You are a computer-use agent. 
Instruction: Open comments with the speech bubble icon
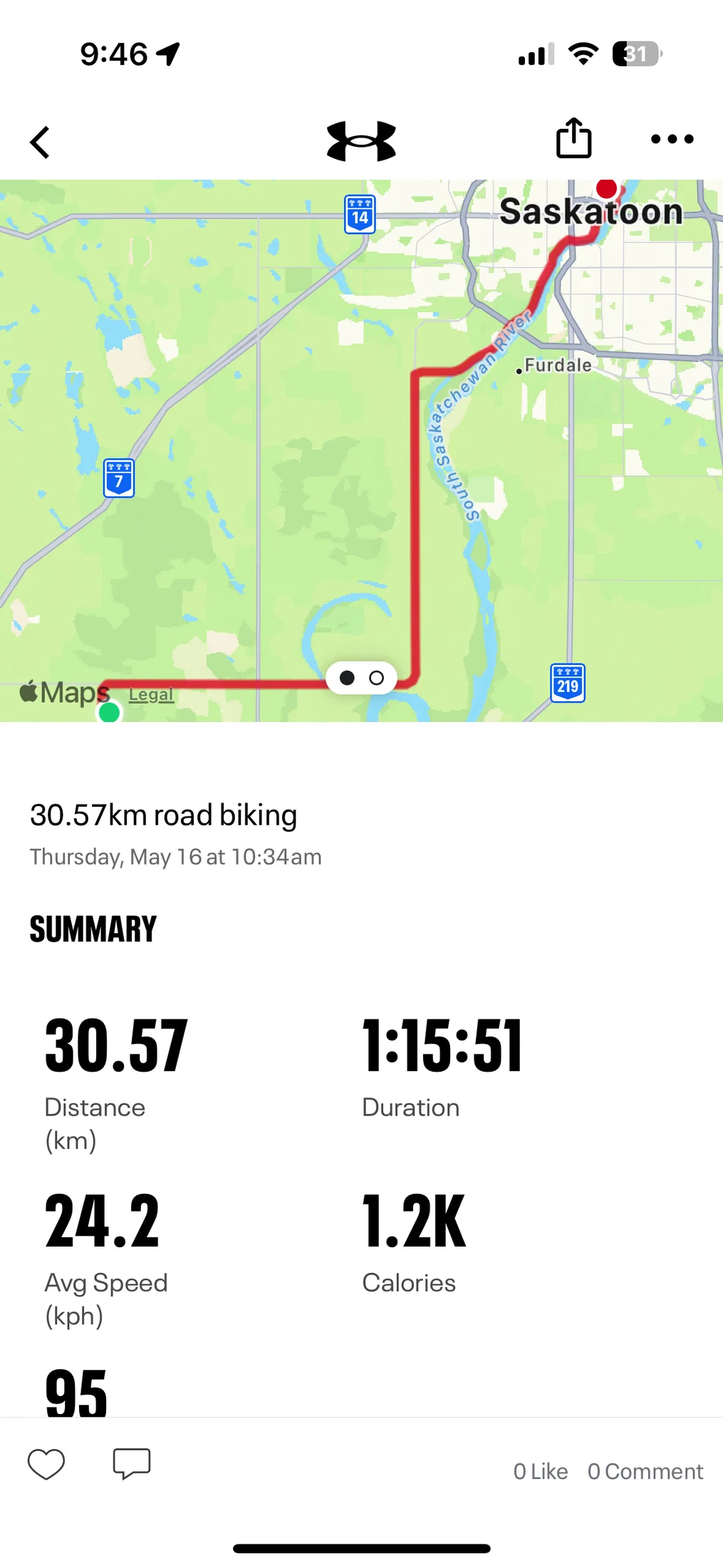point(132,1463)
